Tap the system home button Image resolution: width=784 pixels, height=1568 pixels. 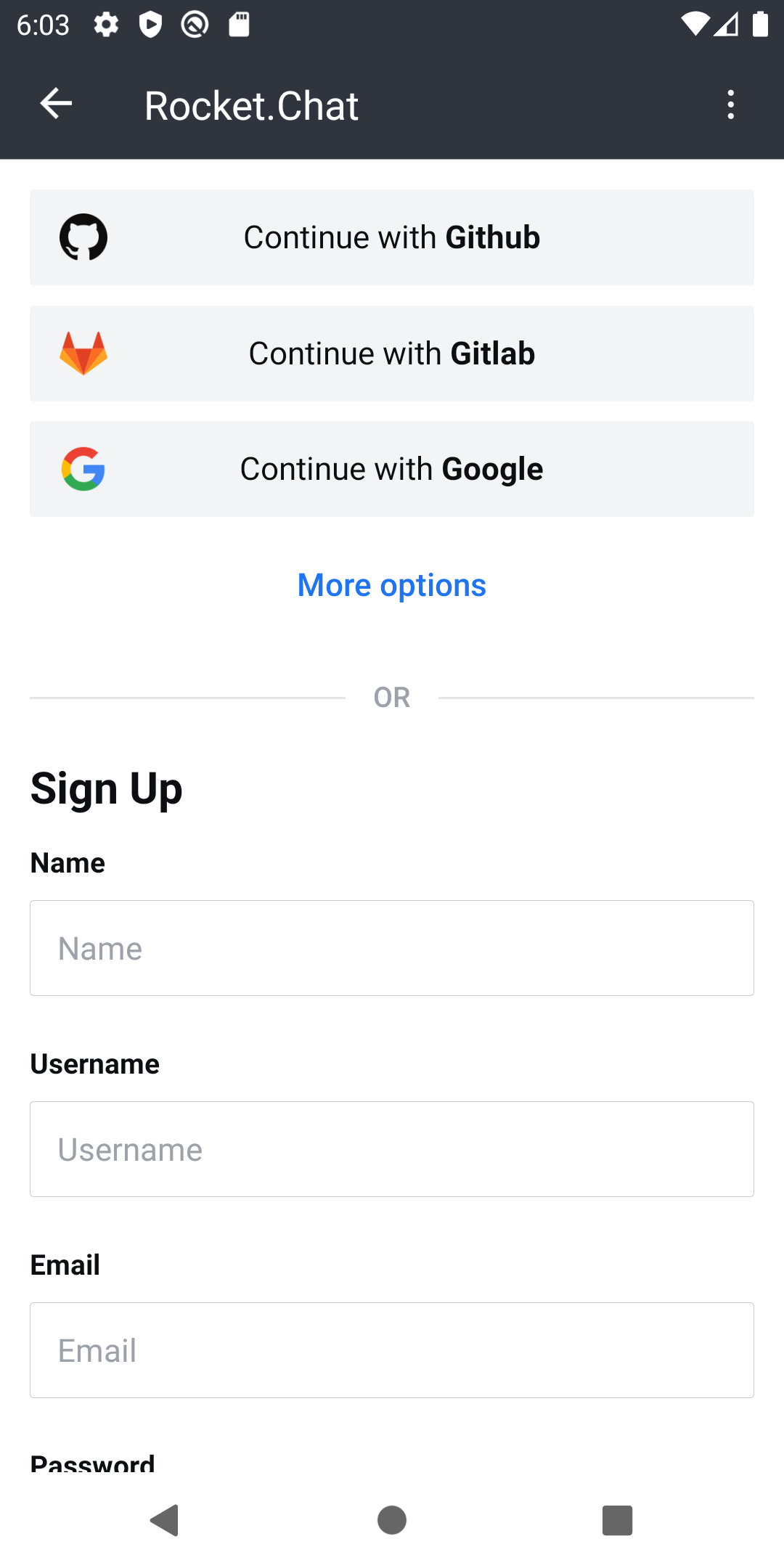[392, 1520]
